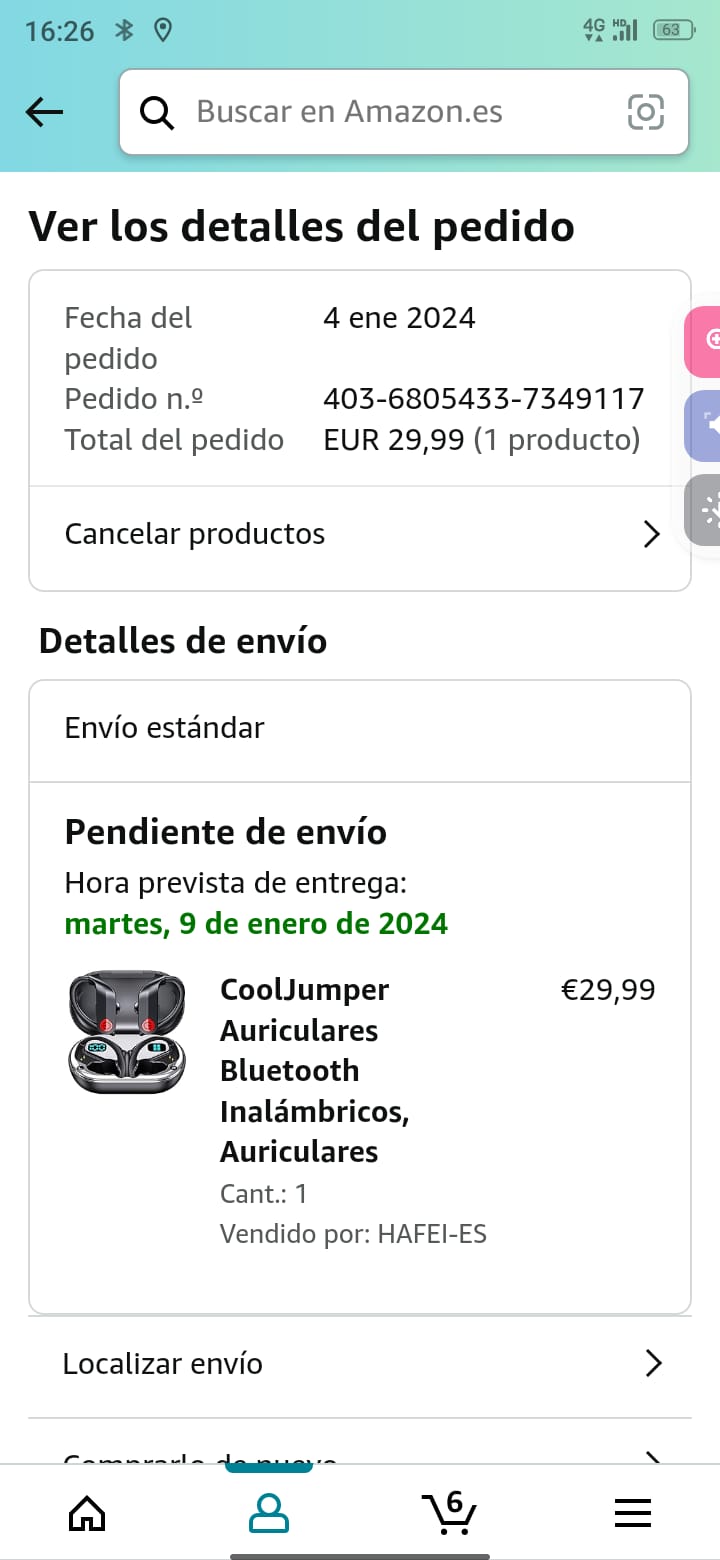Go back using the arrow icon
This screenshot has width=720, height=1560.
44,112
